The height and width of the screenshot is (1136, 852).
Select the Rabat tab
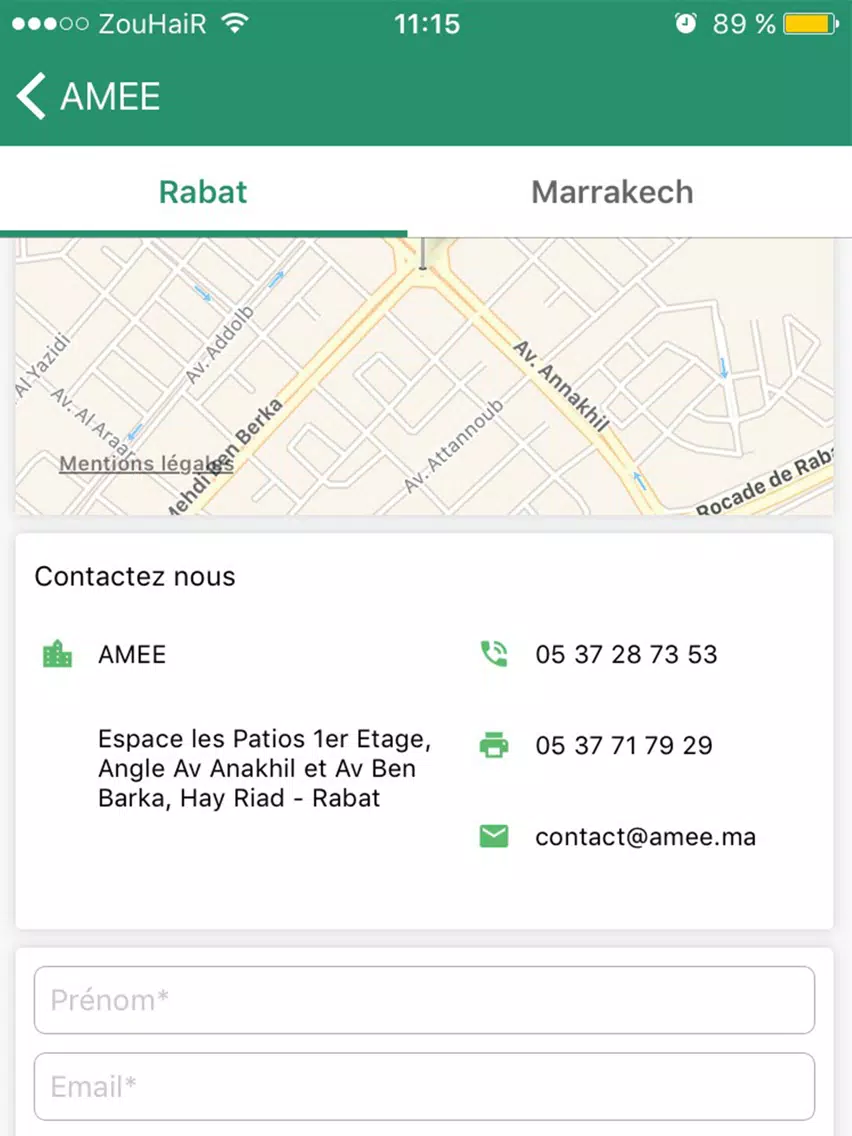(x=203, y=192)
